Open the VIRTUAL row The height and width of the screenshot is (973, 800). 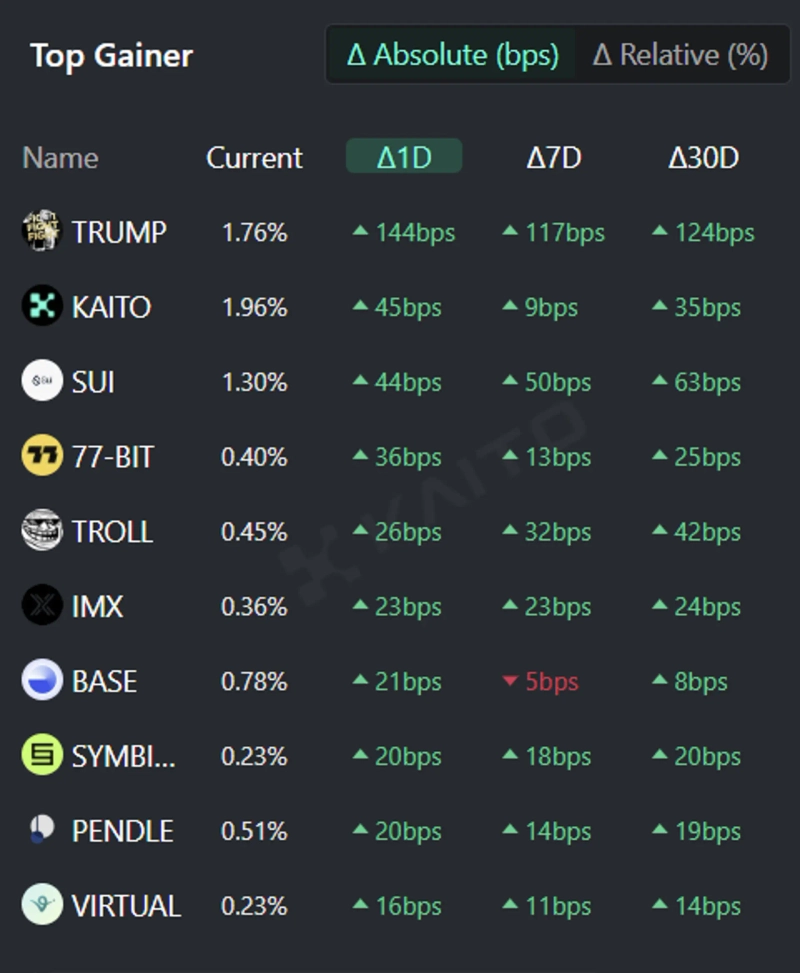(126, 906)
